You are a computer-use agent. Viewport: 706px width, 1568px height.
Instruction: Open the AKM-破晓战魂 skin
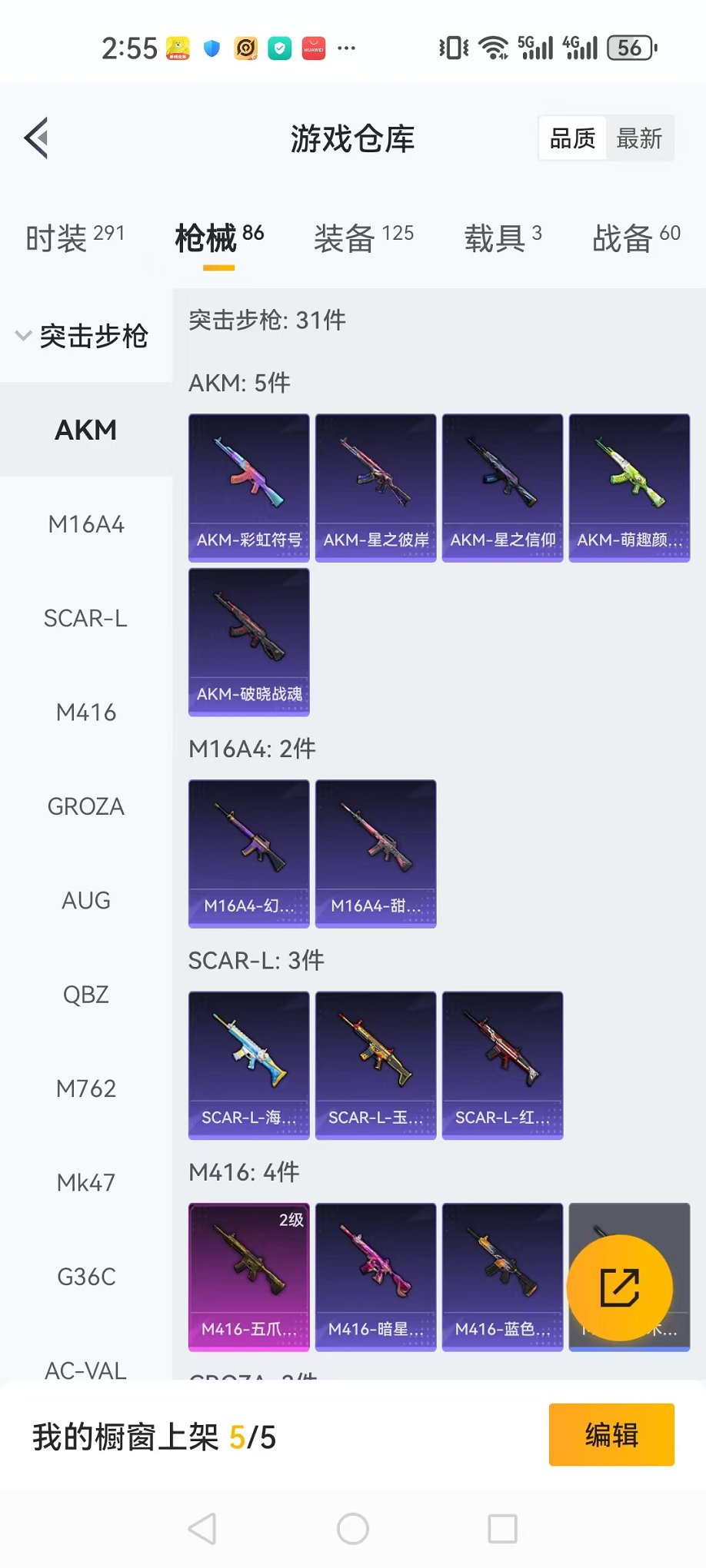pos(249,642)
